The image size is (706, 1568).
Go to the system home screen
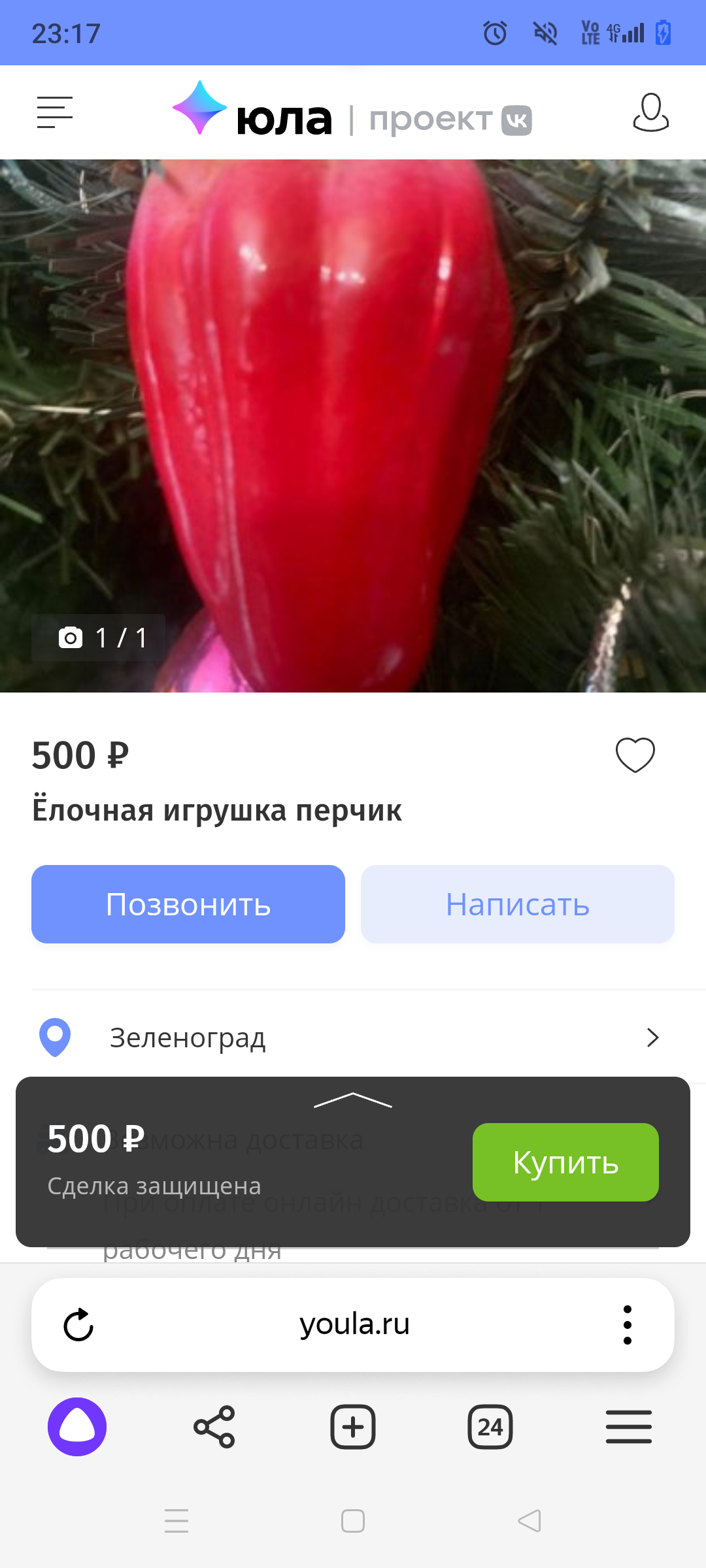coord(353,1521)
